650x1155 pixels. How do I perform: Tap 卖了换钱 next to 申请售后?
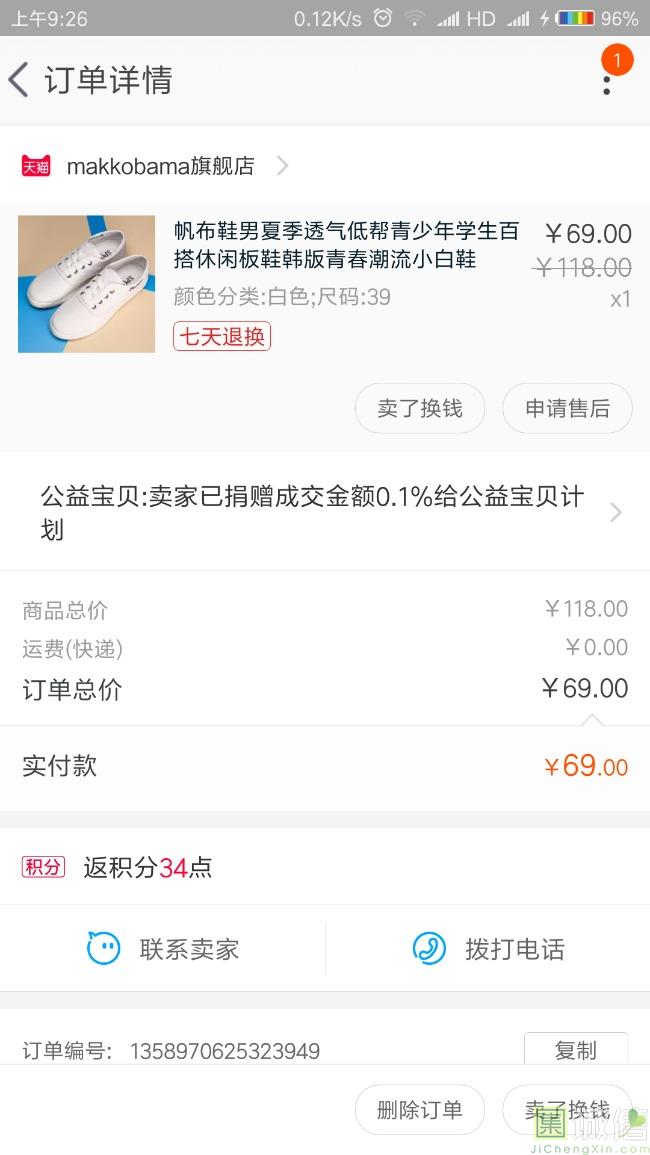(420, 408)
